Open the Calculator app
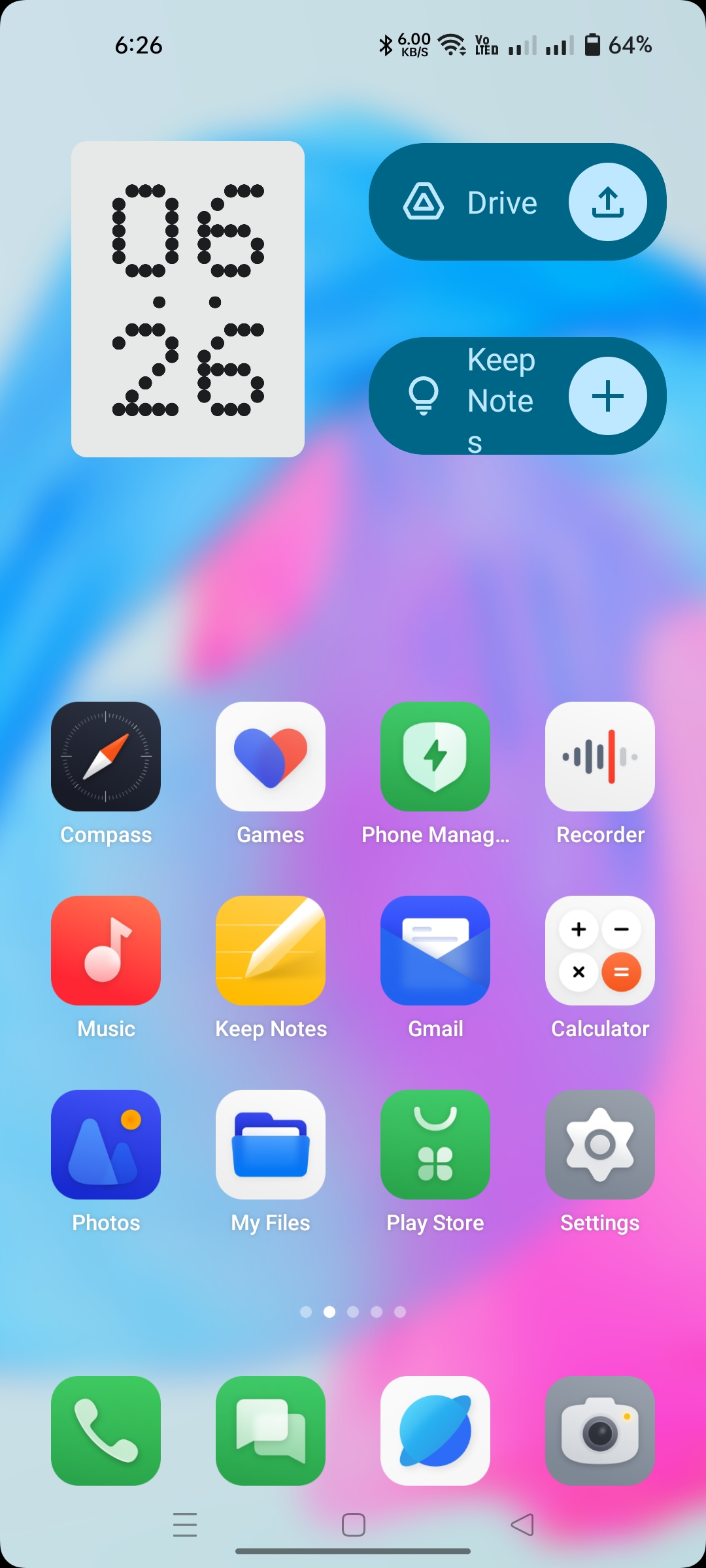The height and width of the screenshot is (1568, 706). [x=600, y=951]
